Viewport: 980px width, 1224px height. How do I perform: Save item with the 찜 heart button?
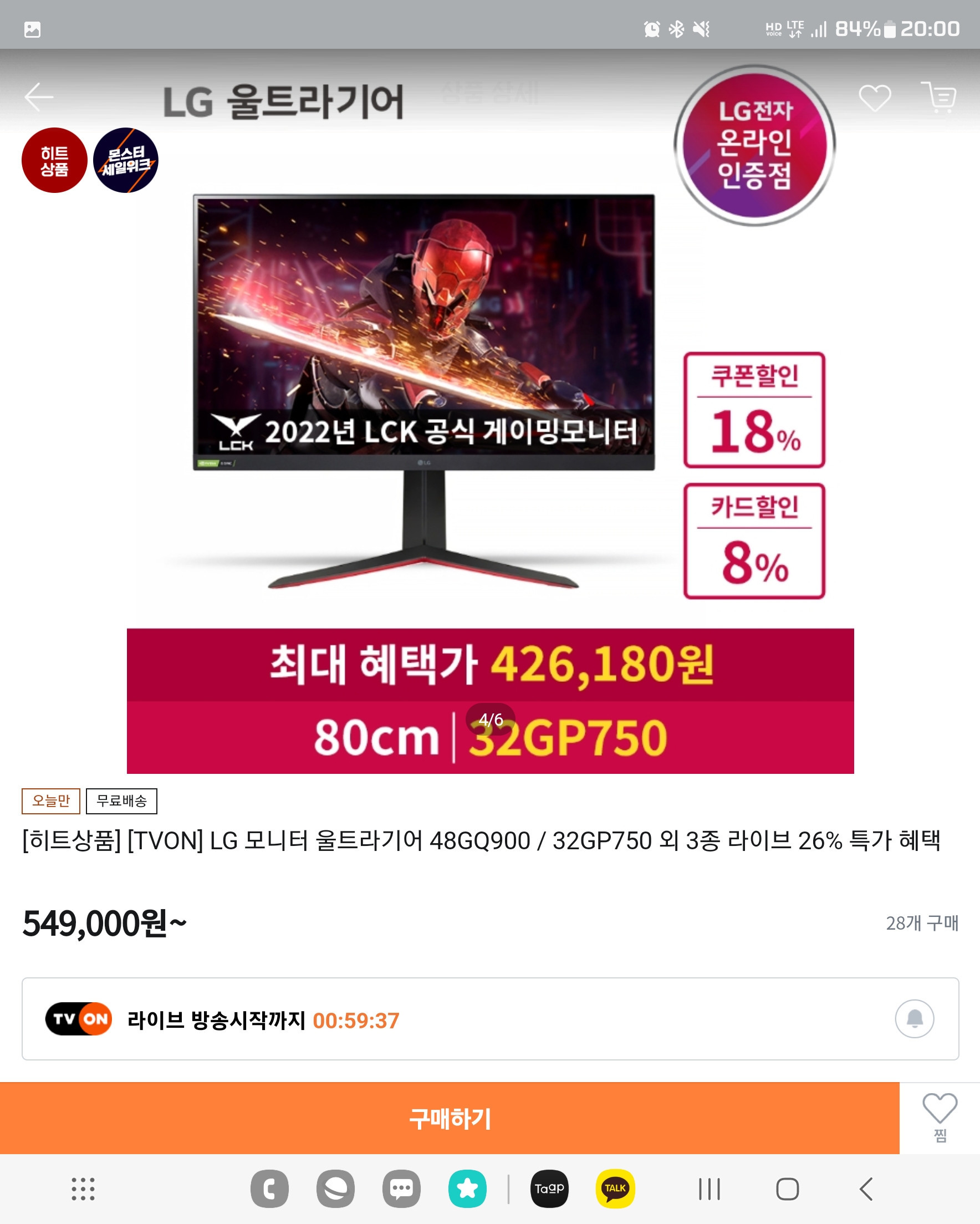pyautogui.click(x=940, y=1117)
